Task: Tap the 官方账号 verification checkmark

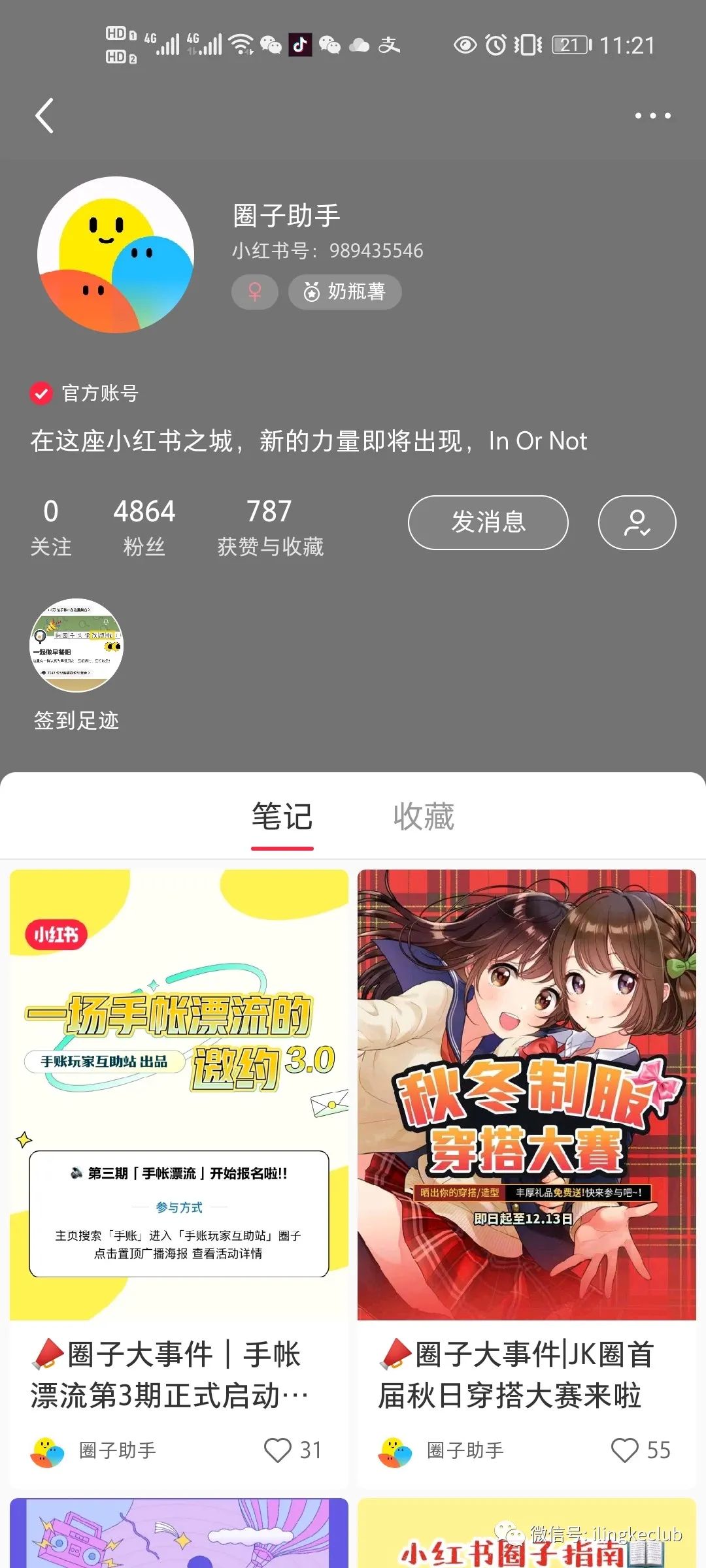Action: (41, 393)
